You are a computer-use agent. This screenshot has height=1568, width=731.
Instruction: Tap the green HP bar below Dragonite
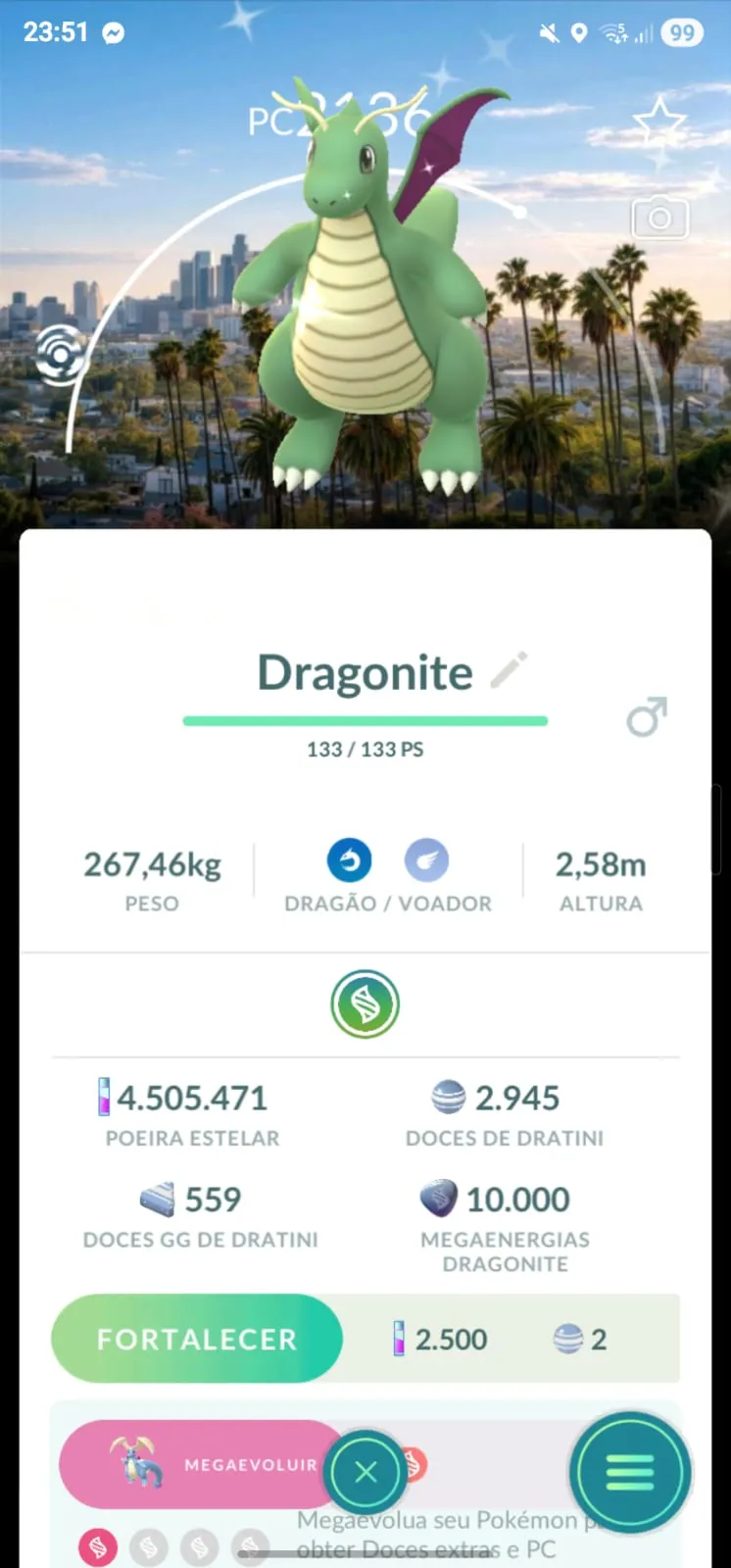coord(365,720)
